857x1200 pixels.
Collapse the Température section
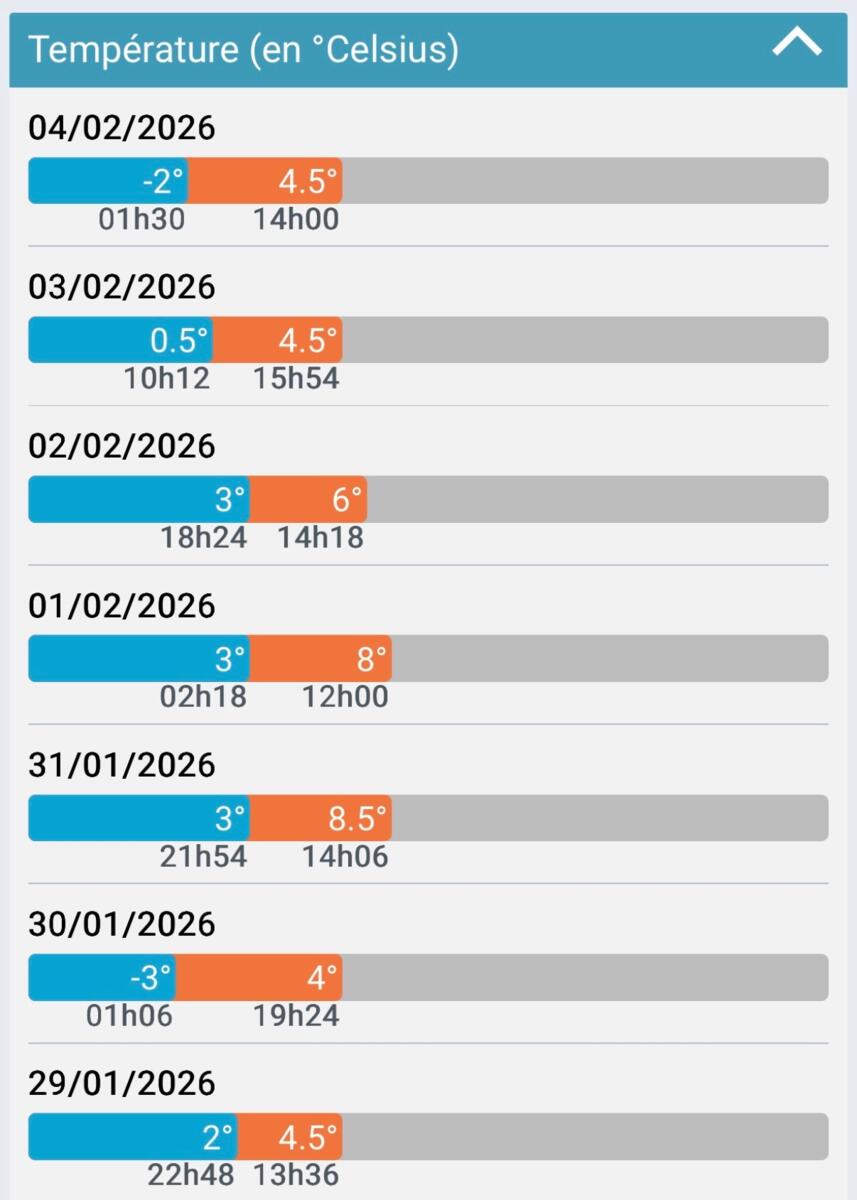[x=797, y=44]
